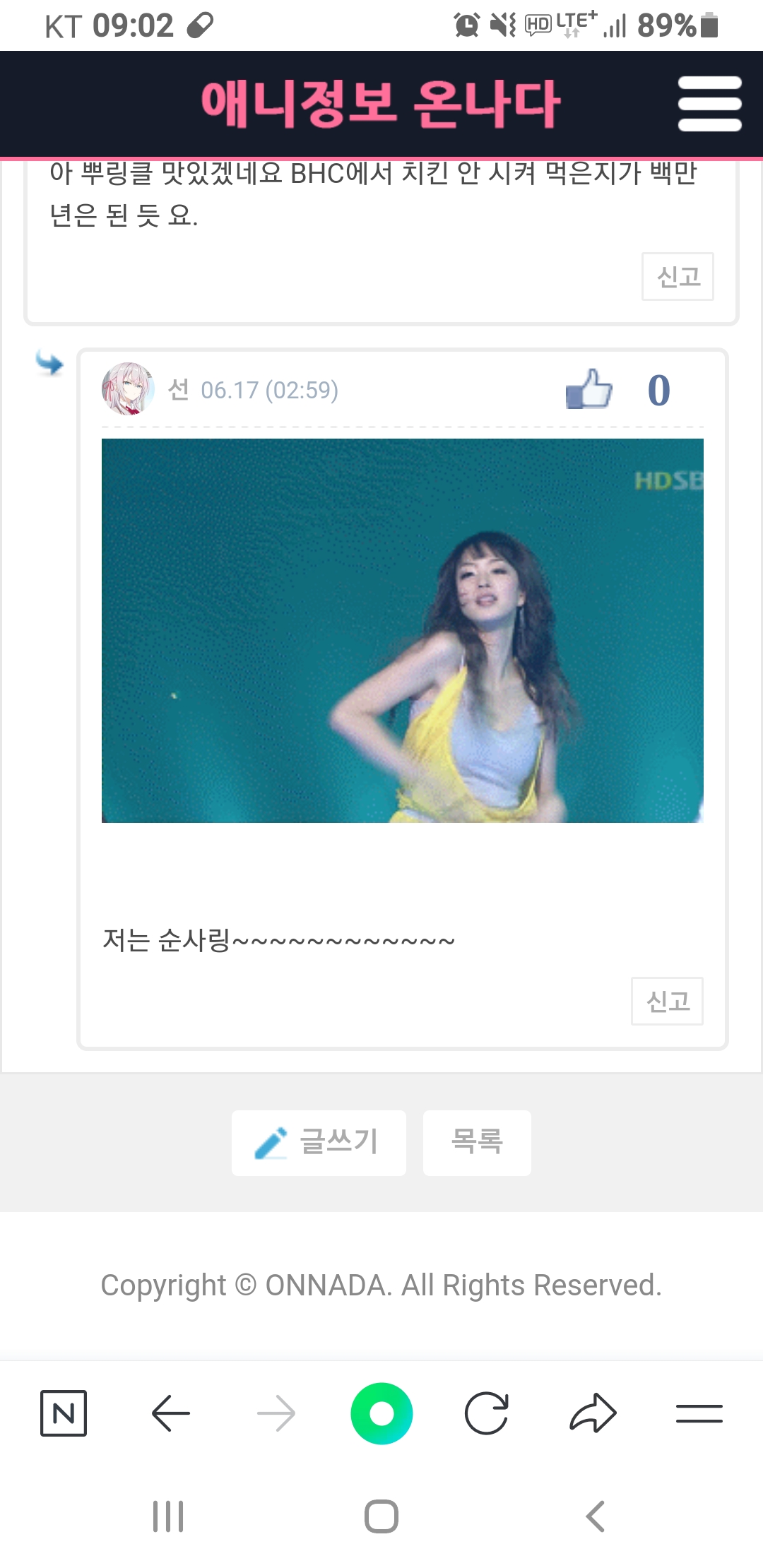Open recent apps from the navigation bar
This screenshot has height=1568, width=763.
point(168,1516)
